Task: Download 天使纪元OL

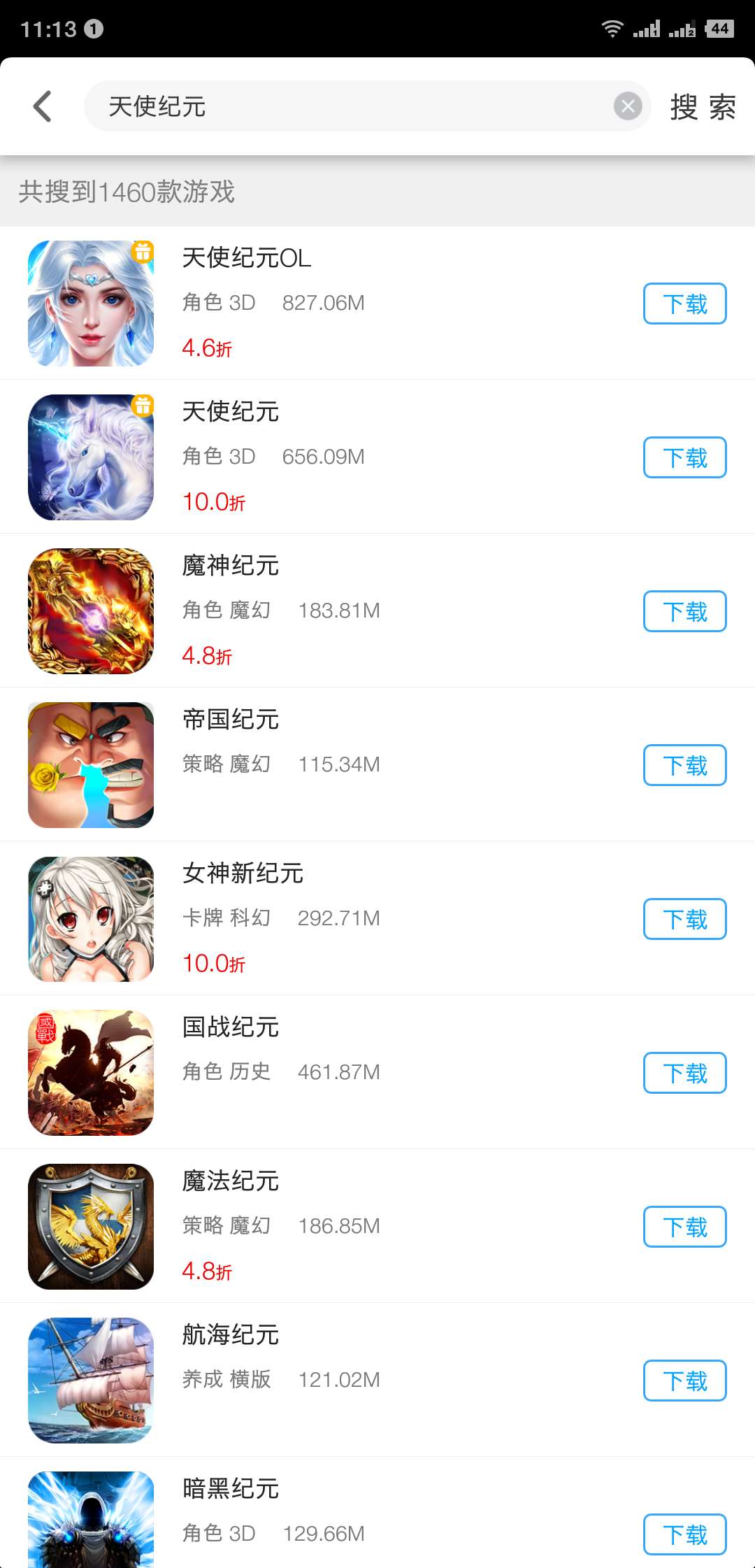Action: tap(684, 304)
